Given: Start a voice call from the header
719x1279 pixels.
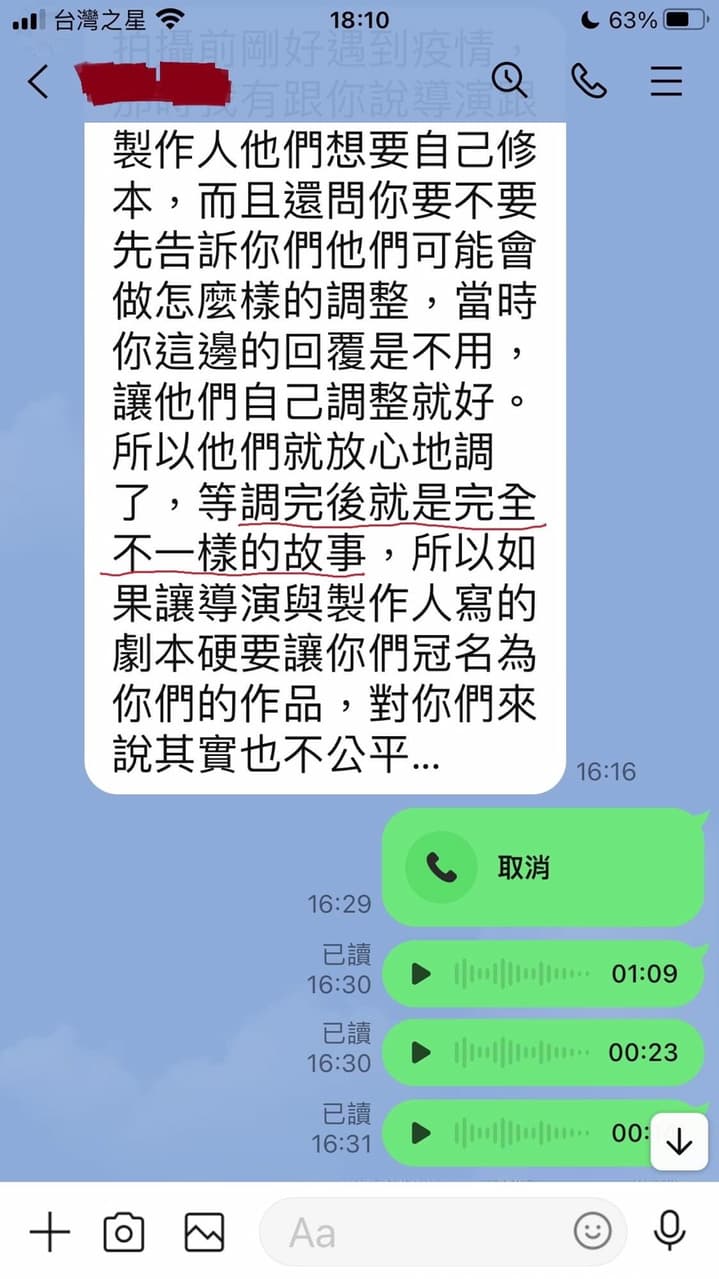Looking at the screenshot, I should 588,81.
